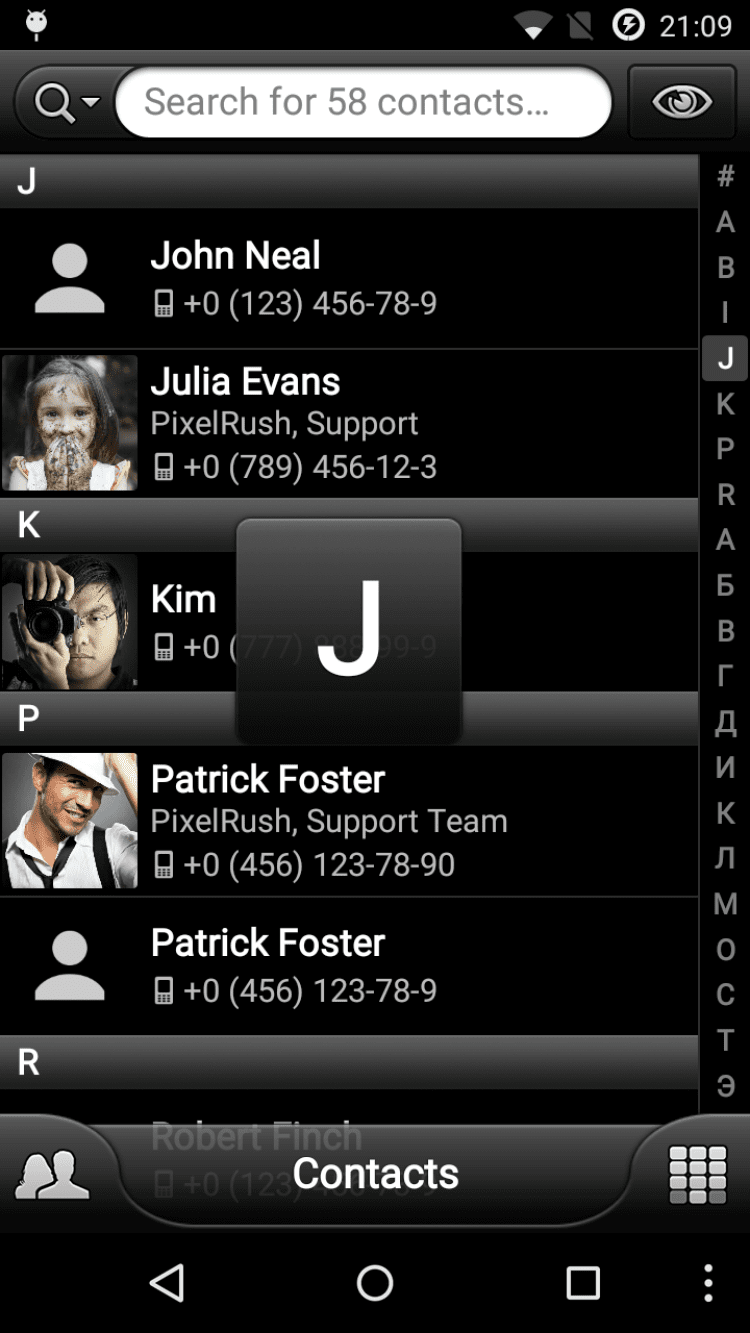The image size is (750, 1333).
Task: Open Patrick Foster without company info
Action: [x=348, y=966]
